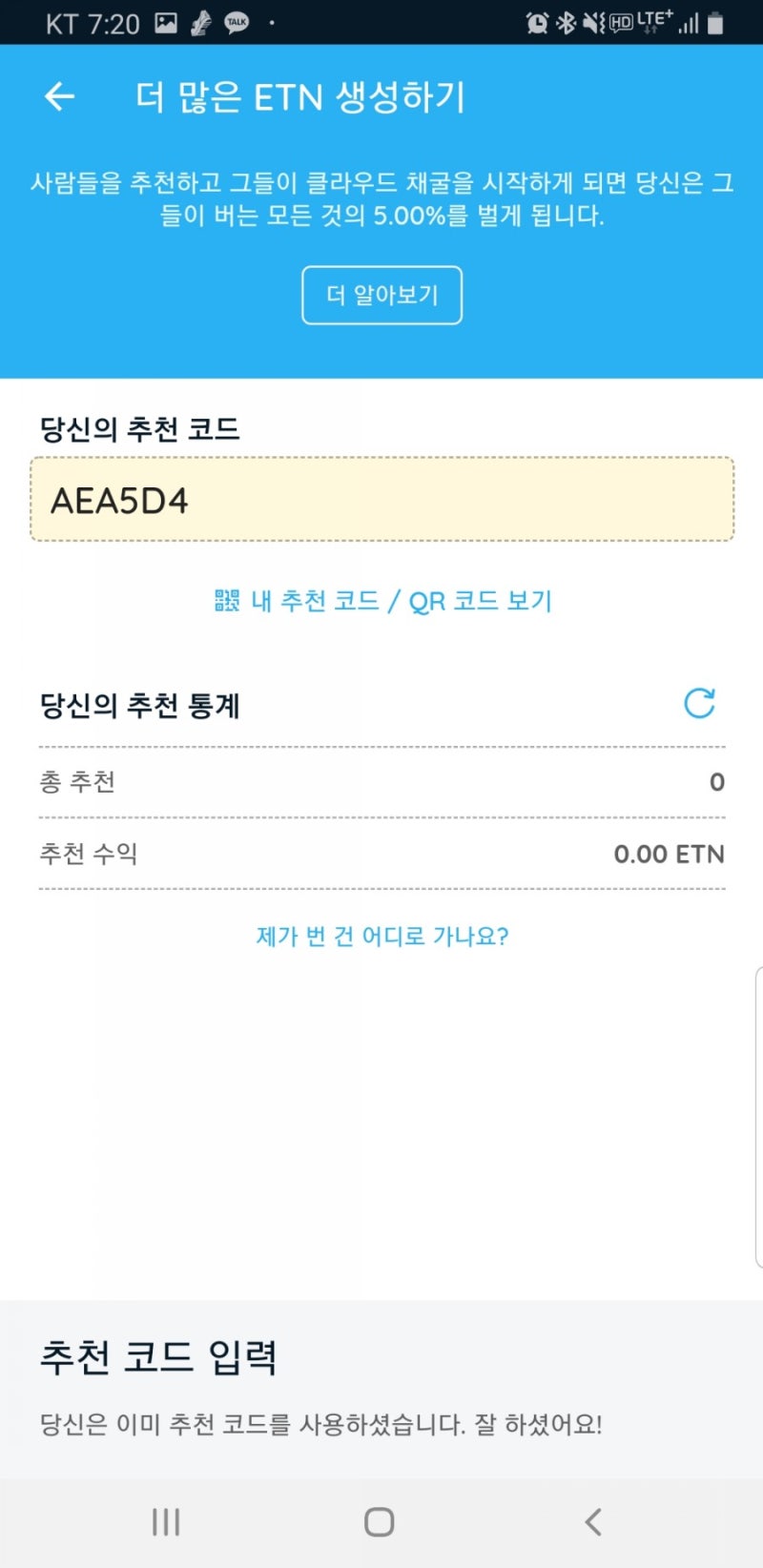Tap the alarm icon in the status bar
This screenshot has width=763, height=1568.
click(x=538, y=21)
